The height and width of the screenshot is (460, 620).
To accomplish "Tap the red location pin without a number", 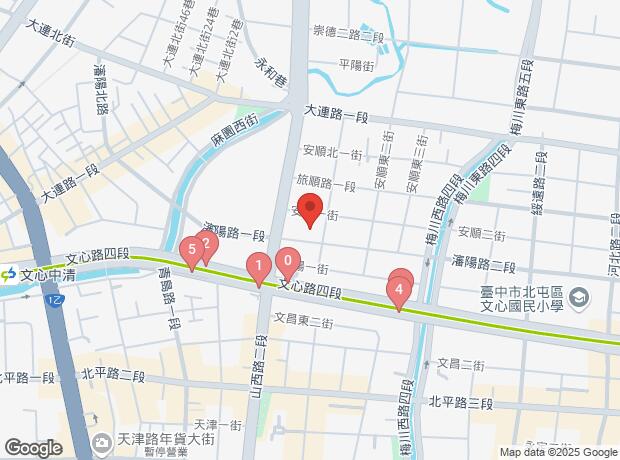I will pos(310,212).
